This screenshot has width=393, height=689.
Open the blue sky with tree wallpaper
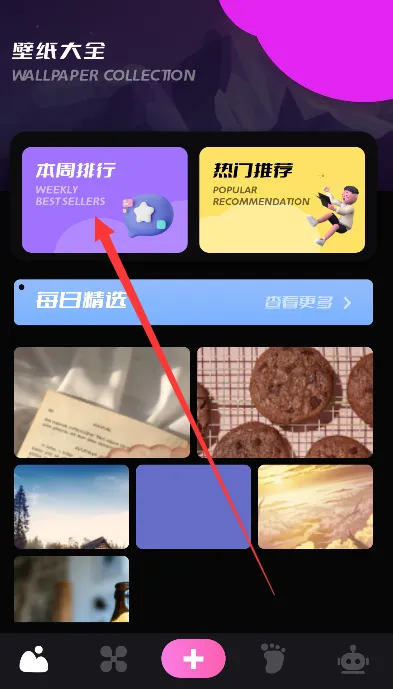pos(72,507)
